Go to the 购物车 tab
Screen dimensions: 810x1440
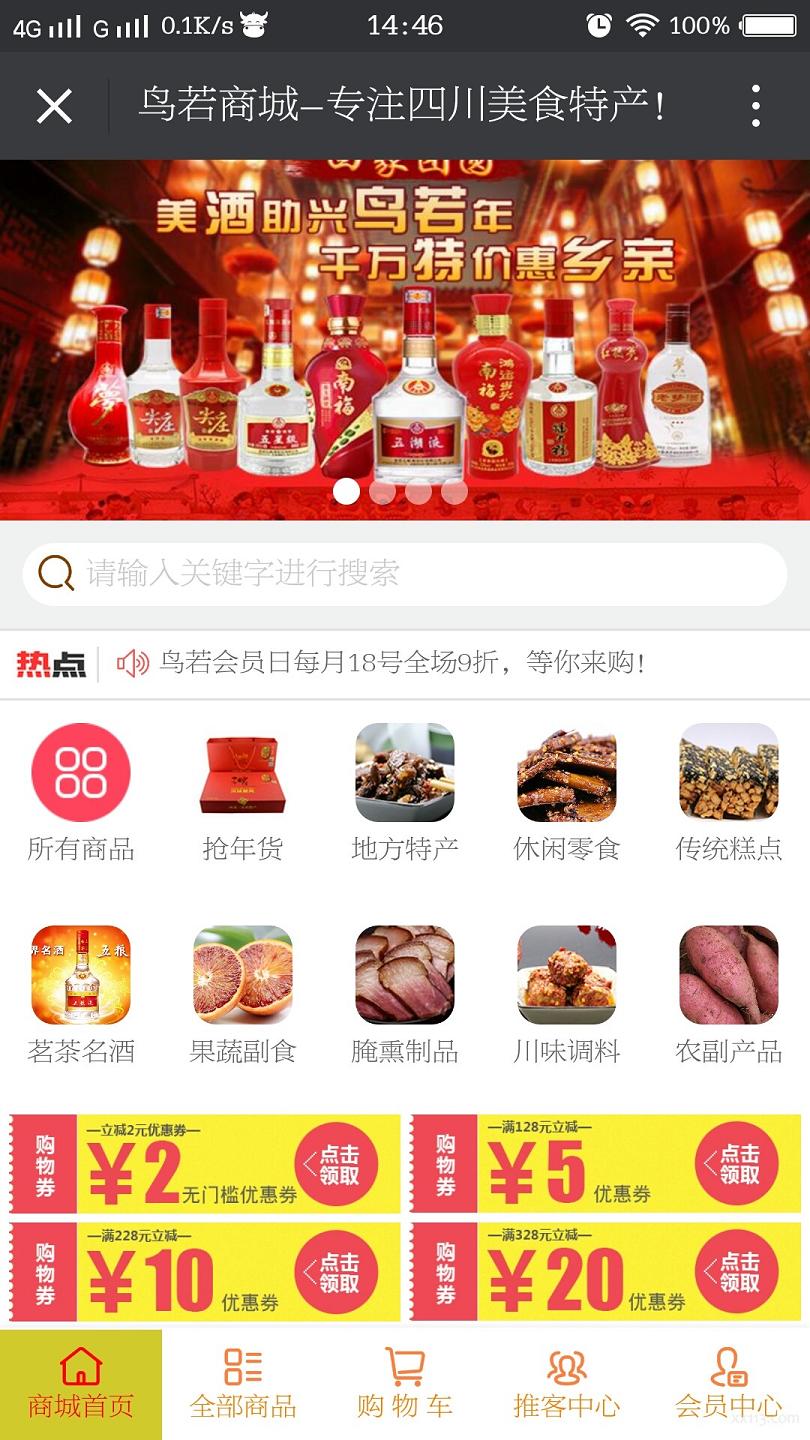[405, 1385]
